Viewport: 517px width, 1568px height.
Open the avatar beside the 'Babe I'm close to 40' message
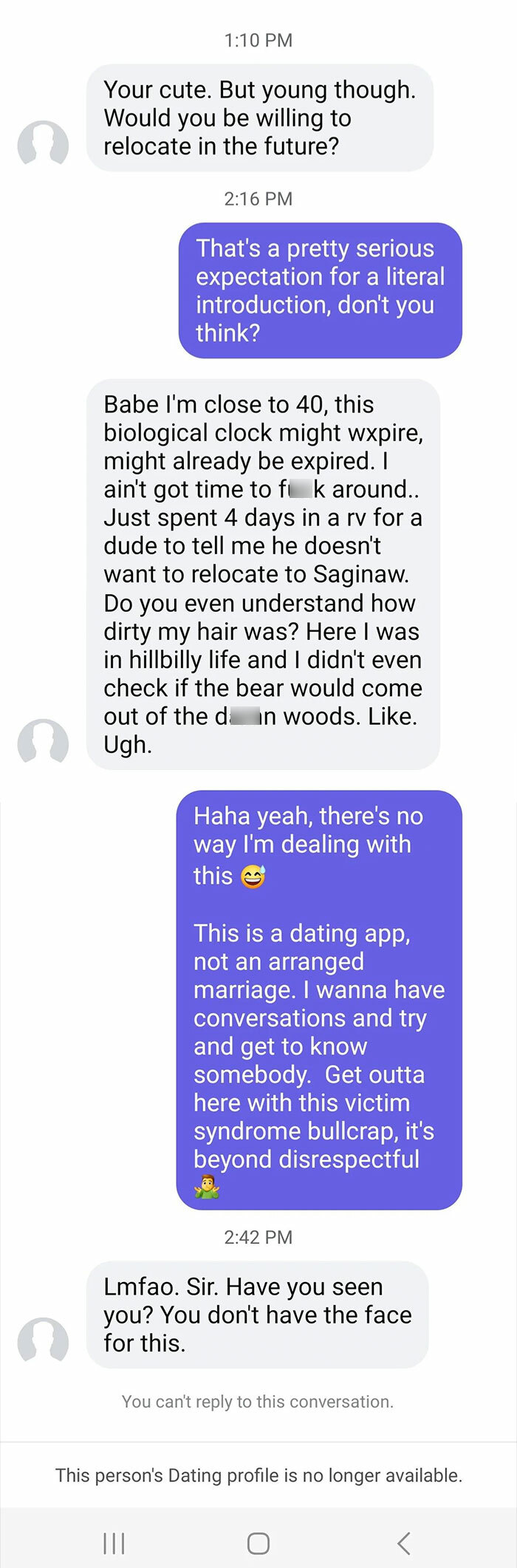click(43, 741)
